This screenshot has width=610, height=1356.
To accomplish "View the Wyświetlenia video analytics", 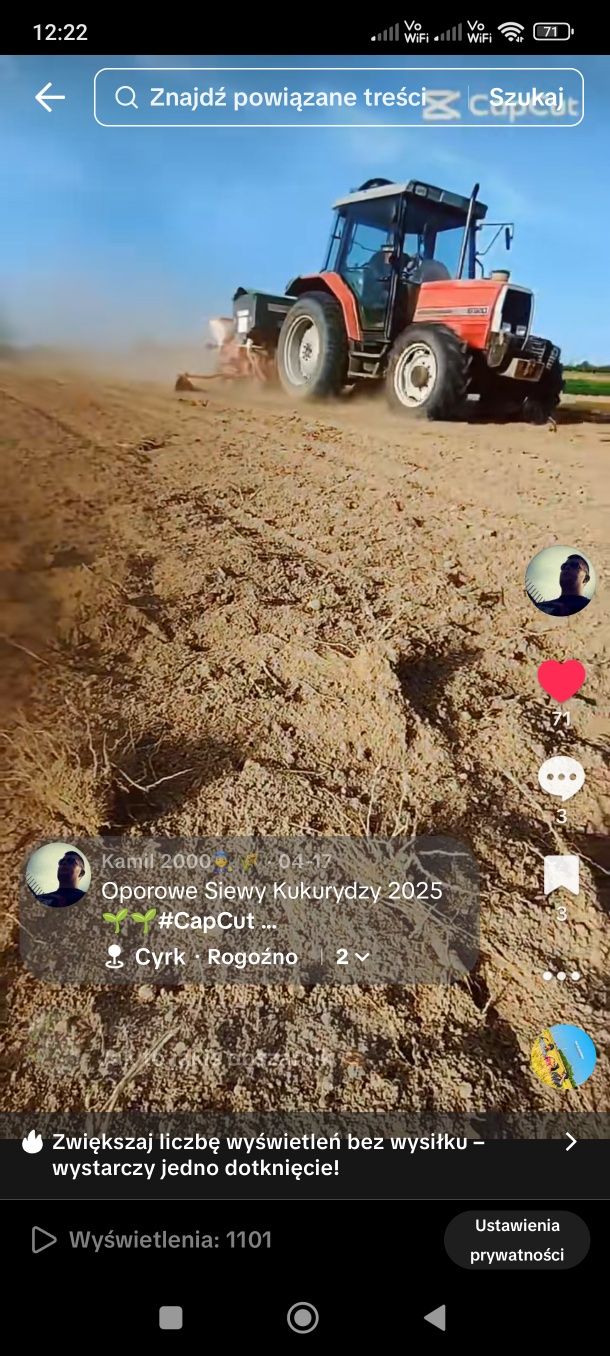I will point(152,1240).
